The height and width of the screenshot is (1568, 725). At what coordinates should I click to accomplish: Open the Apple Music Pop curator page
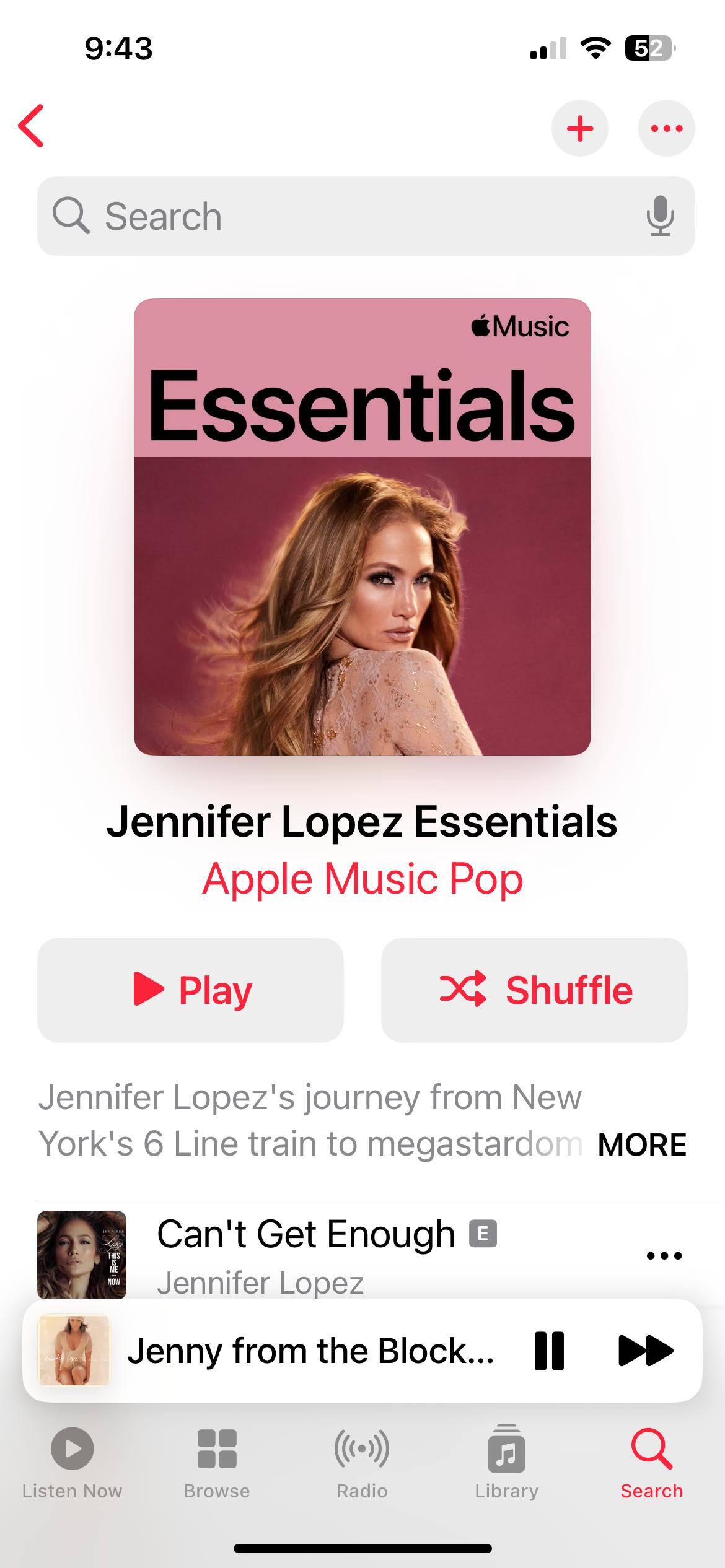click(362, 879)
